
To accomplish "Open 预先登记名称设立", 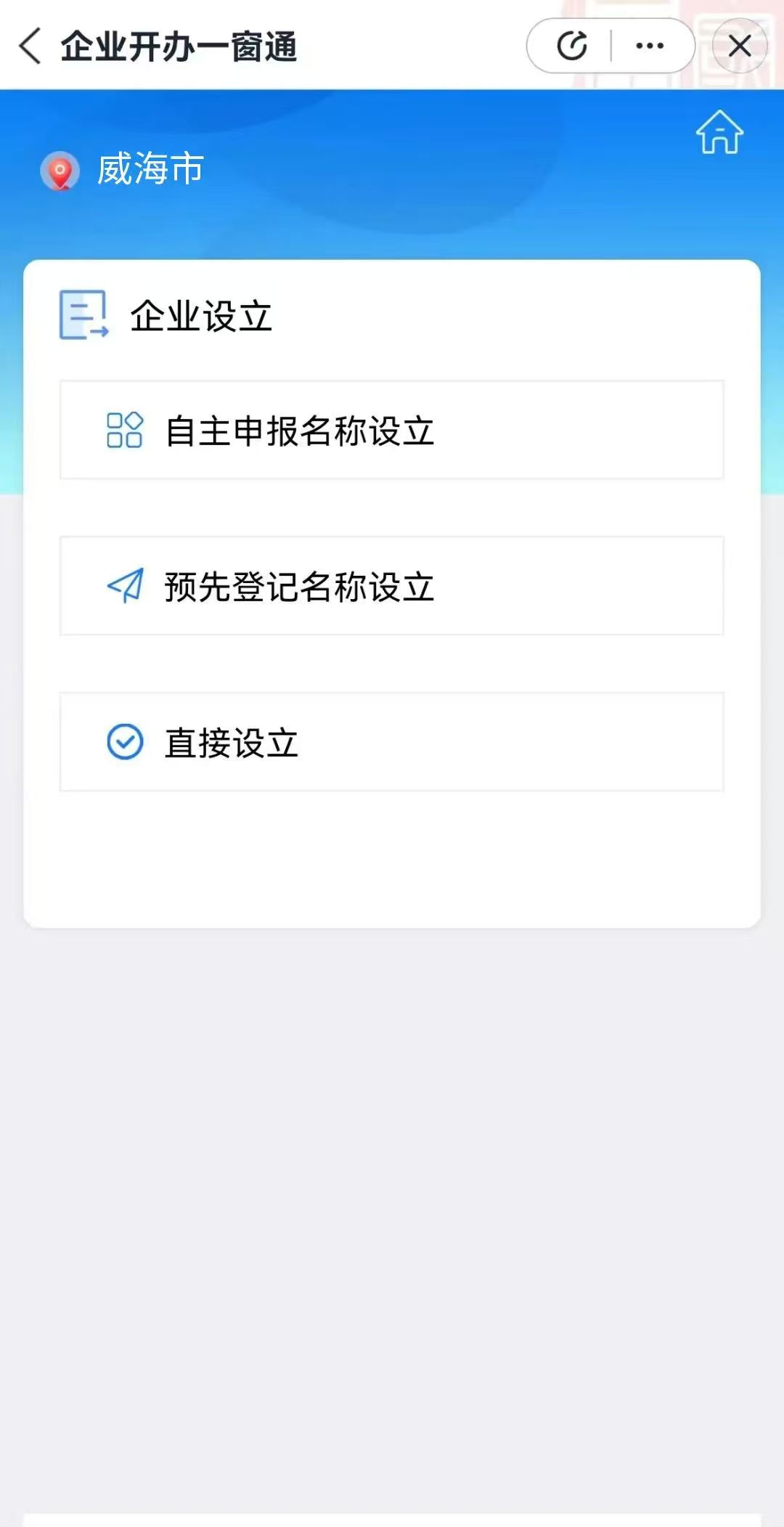I will click(391, 586).
